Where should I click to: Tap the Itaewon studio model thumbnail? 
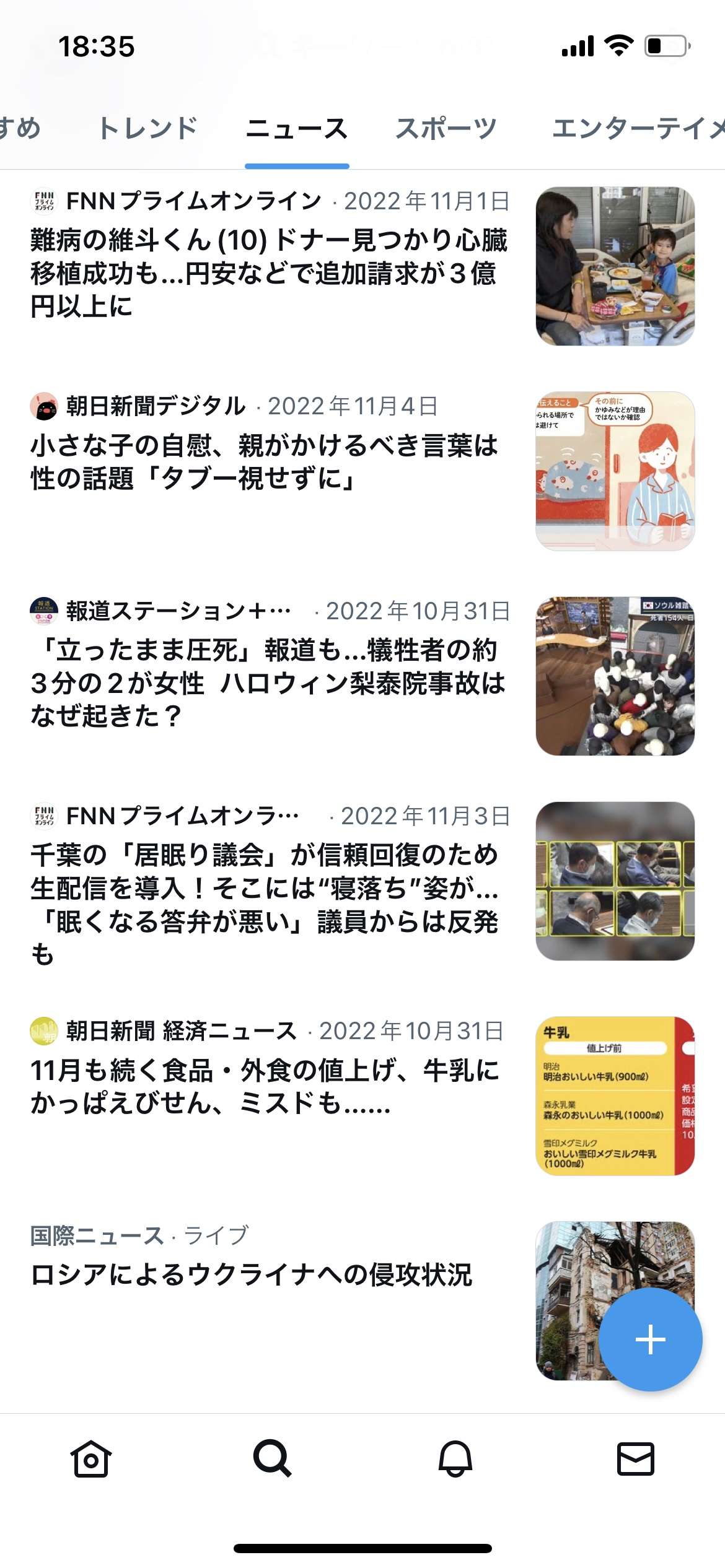pyautogui.click(x=615, y=676)
